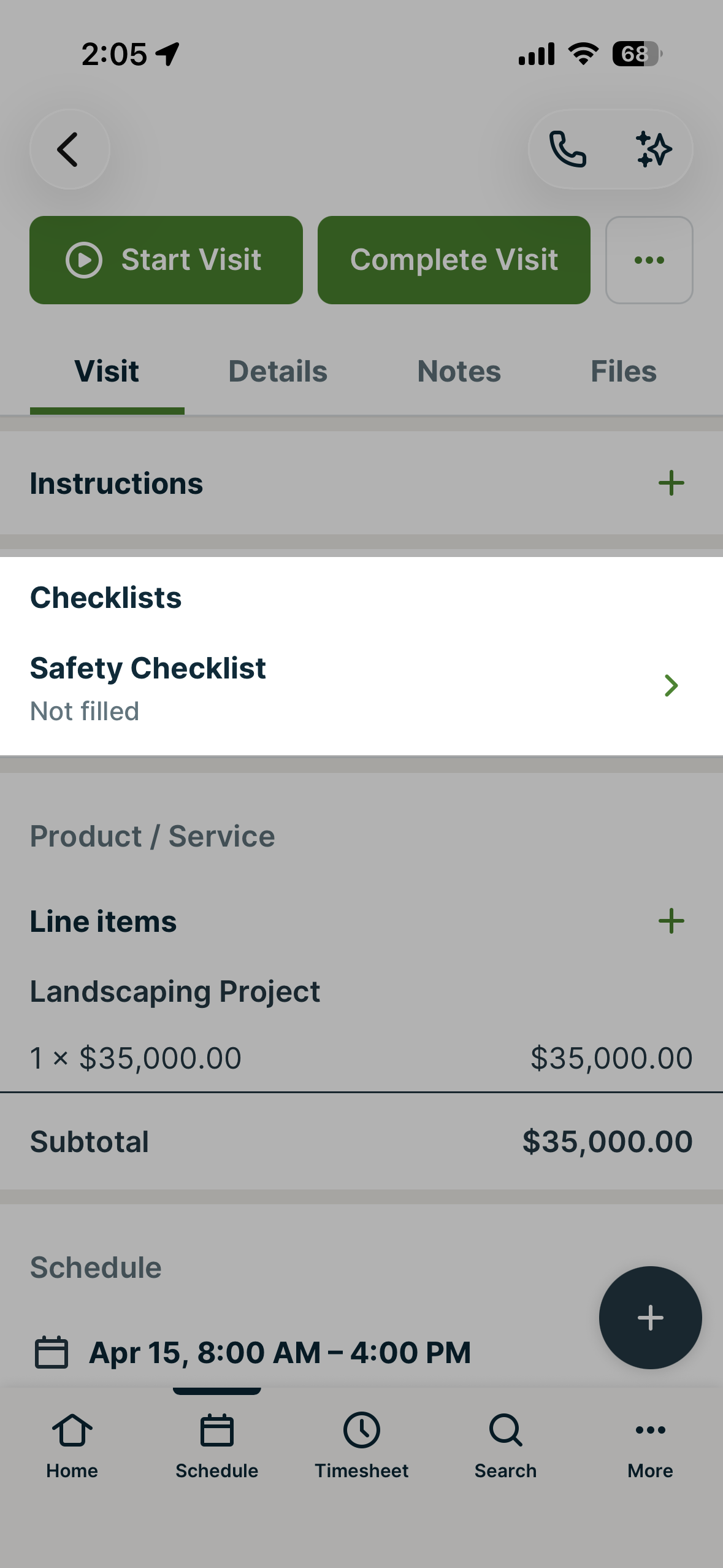Open the three-dot more actions button
Viewport: 723px width, 1568px height.
(649, 260)
